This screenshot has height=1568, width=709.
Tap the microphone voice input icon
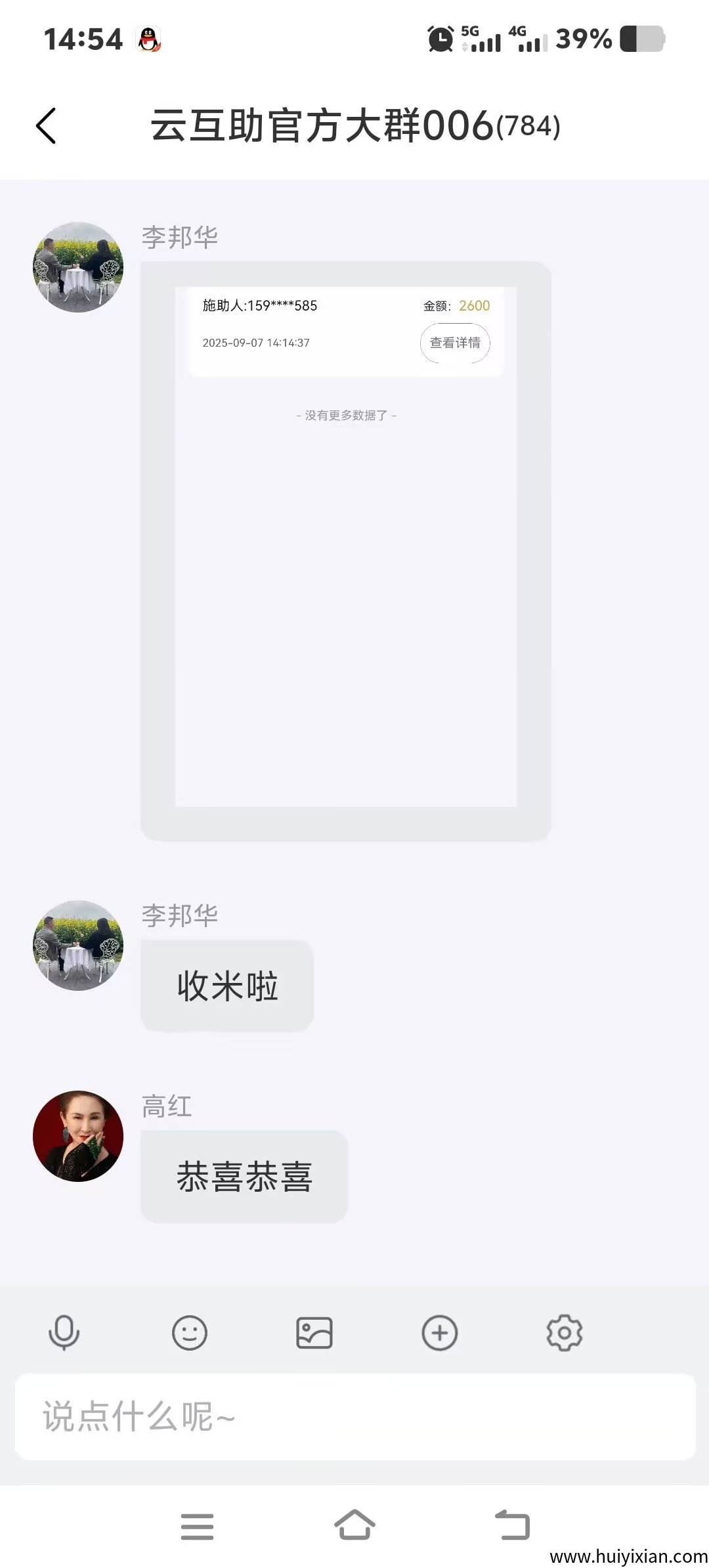pos(64,1333)
